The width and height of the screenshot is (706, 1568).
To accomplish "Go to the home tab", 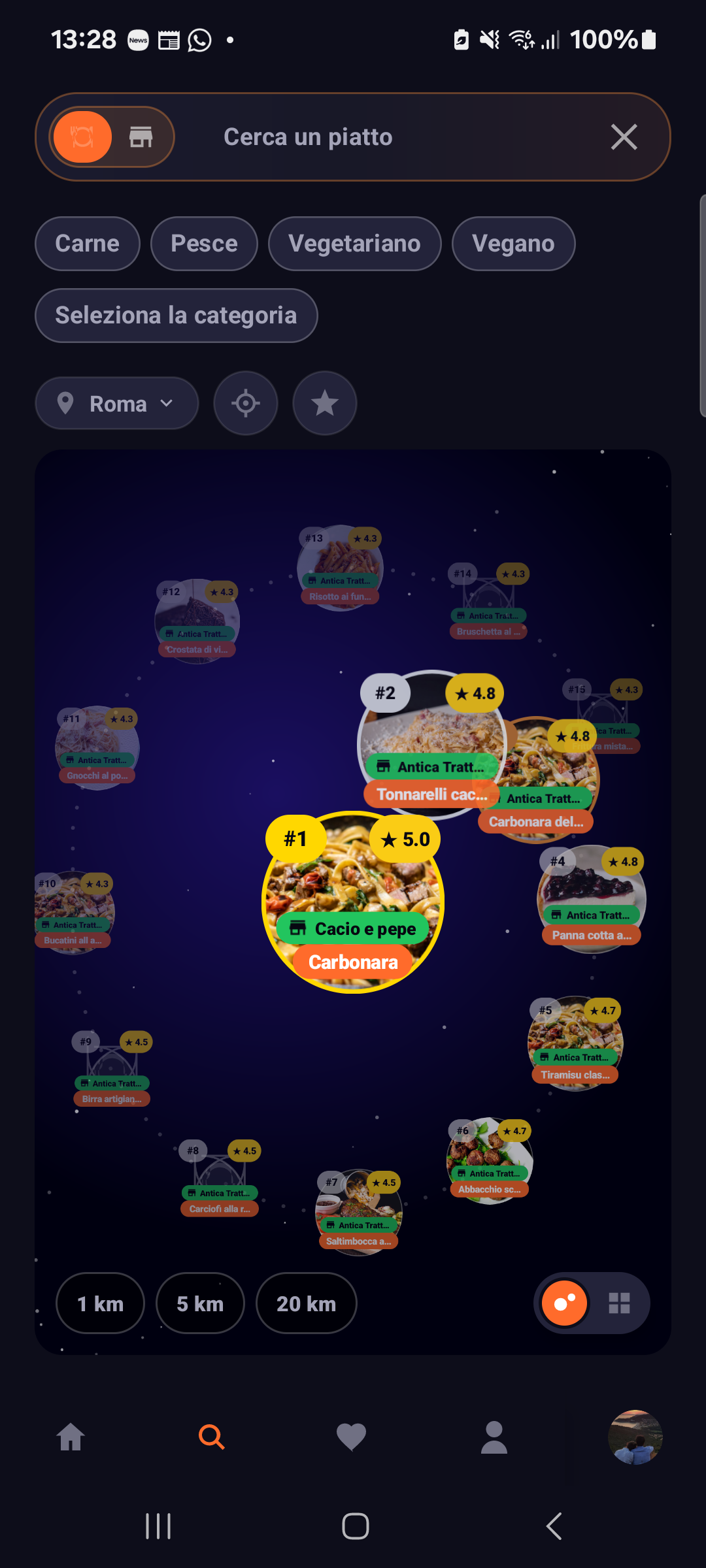I will click(71, 1437).
